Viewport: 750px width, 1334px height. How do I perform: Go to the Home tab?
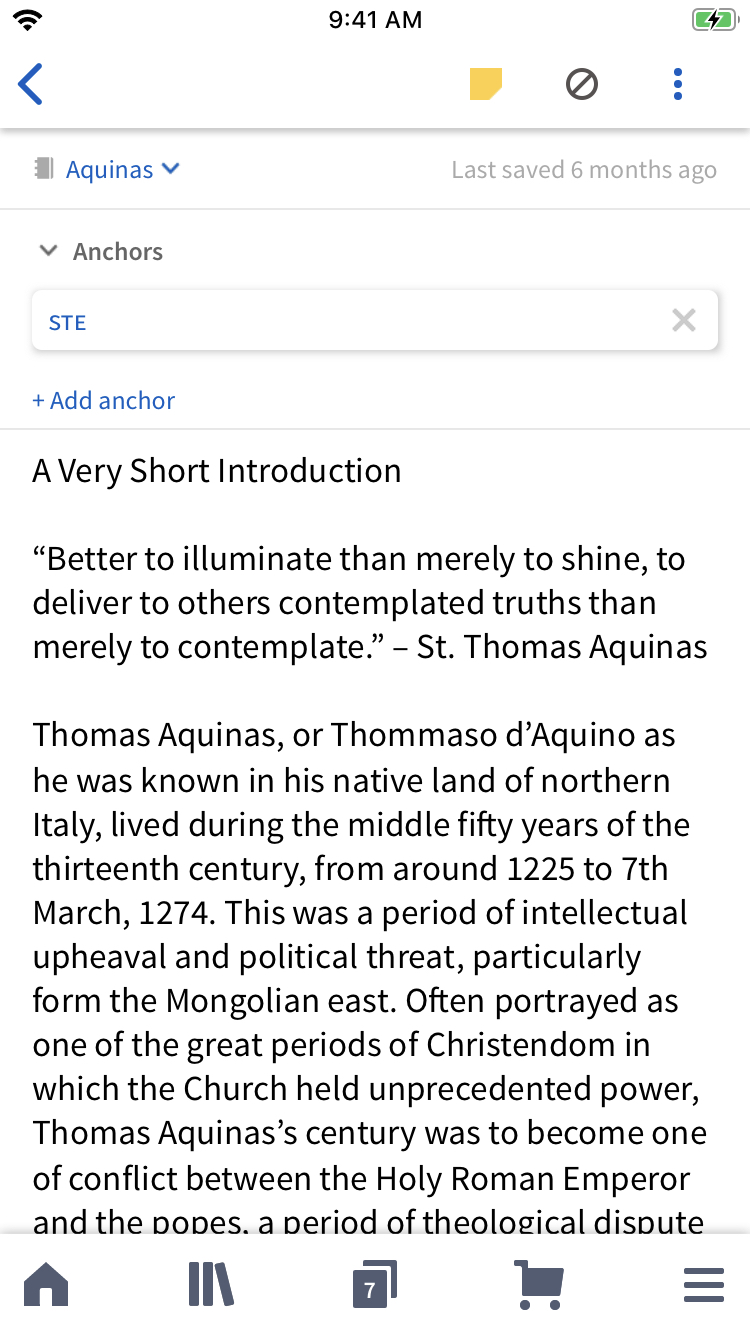pos(46,1284)
